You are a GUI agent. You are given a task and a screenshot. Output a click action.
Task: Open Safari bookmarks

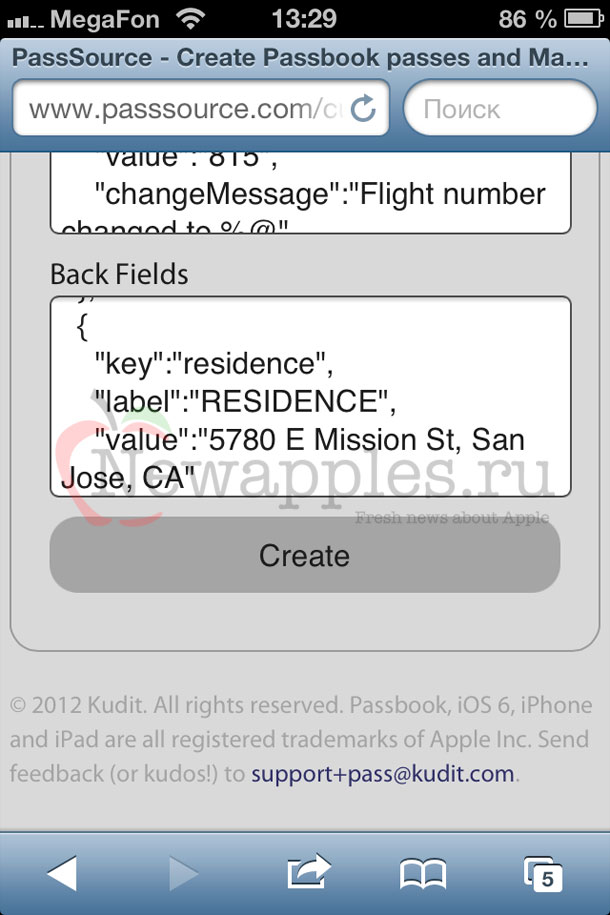click(423, 874)
